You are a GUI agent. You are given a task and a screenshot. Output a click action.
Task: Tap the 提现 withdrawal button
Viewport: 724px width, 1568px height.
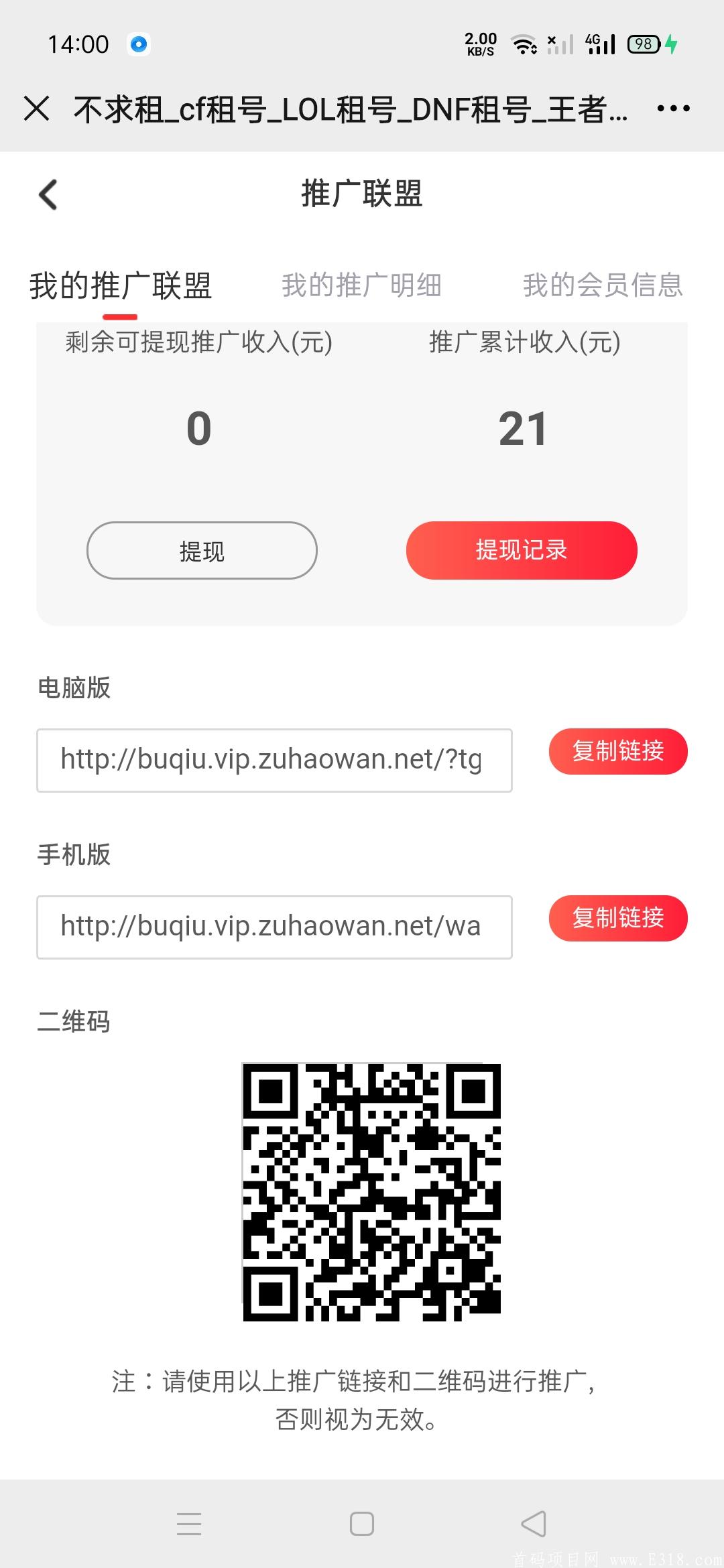point(202,550)
